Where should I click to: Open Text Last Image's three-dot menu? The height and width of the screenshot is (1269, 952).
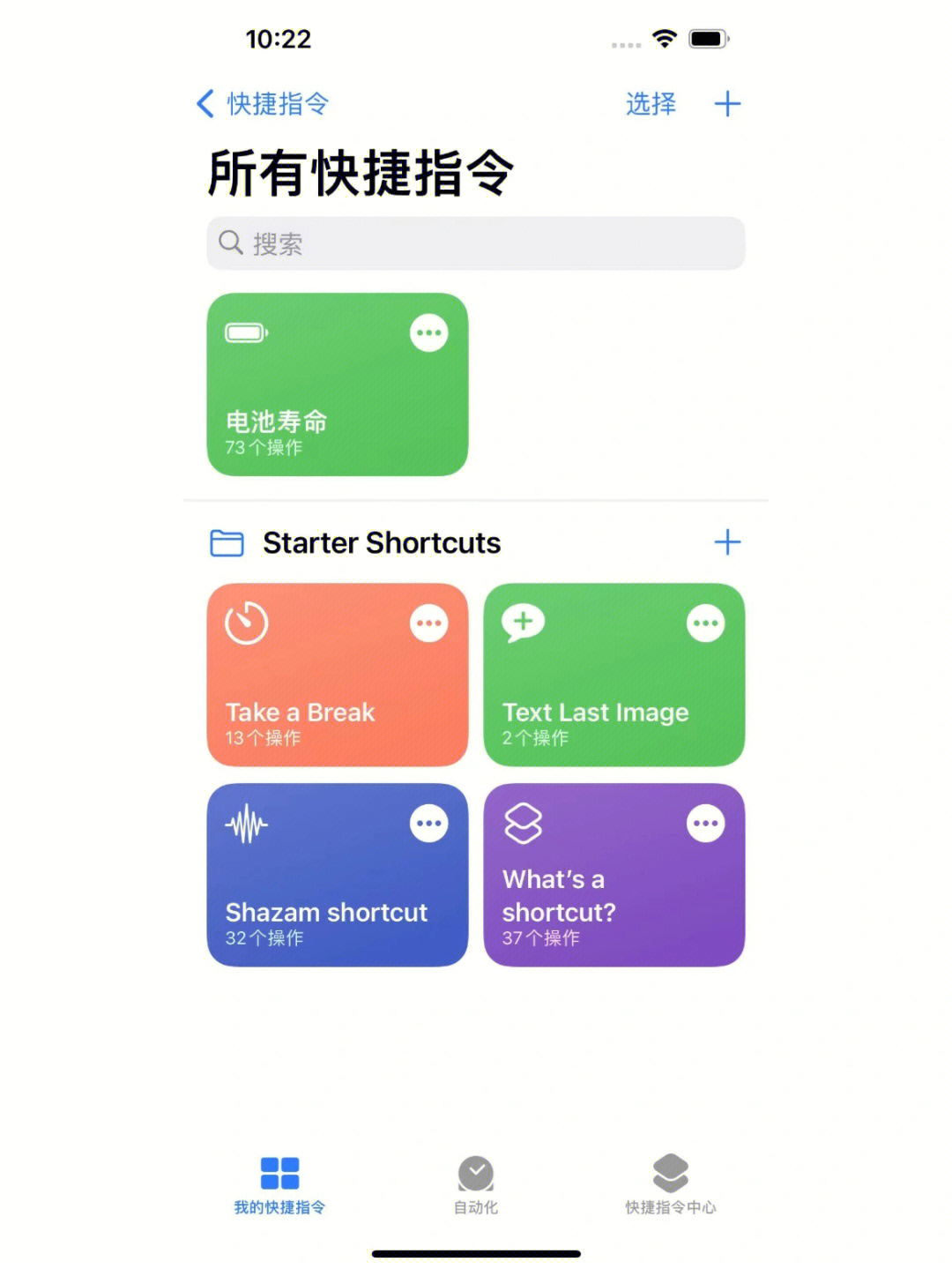pos(706,623)
